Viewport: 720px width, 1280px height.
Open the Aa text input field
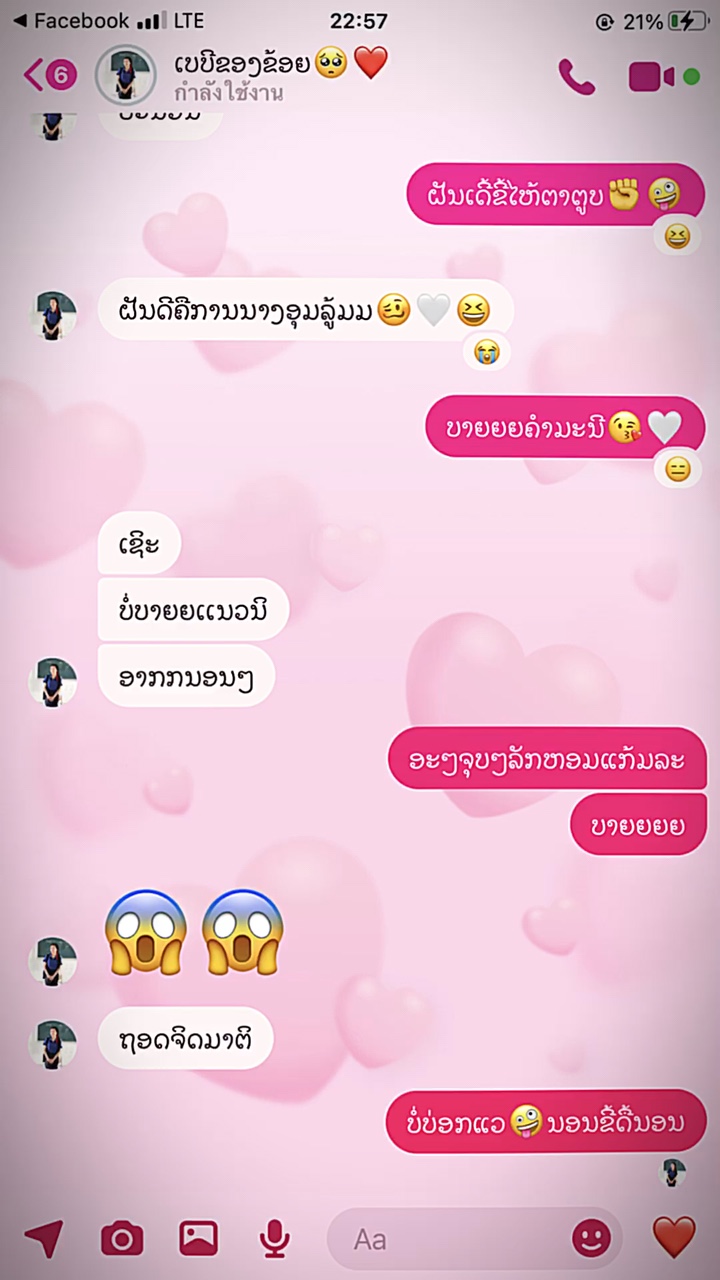tap(430, 1238)
